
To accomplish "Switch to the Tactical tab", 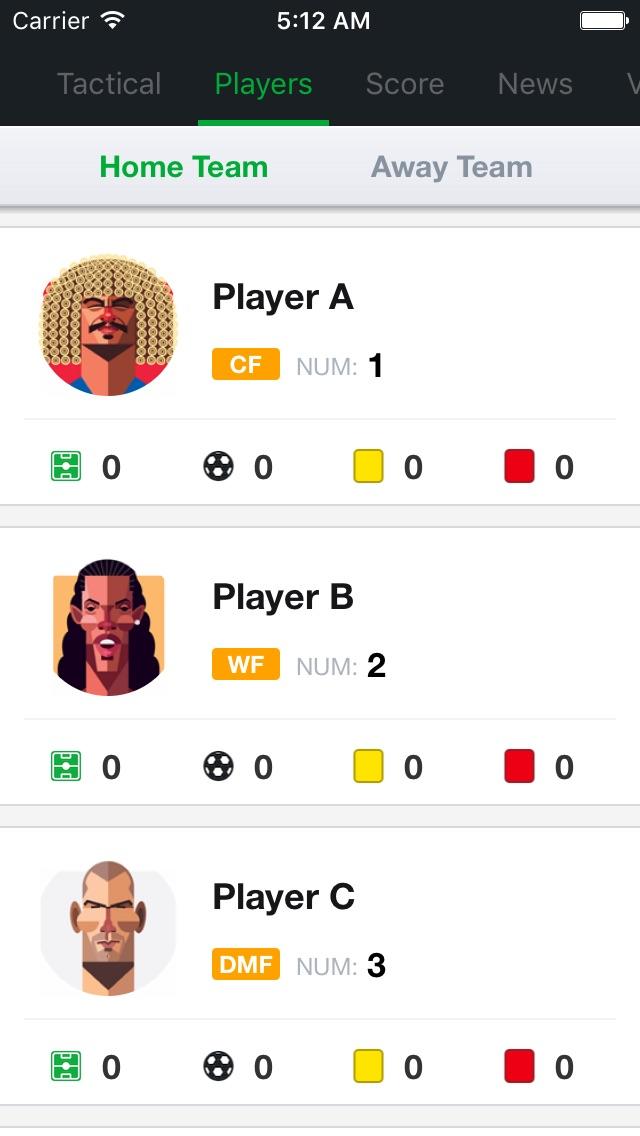I will pos(109,85).
